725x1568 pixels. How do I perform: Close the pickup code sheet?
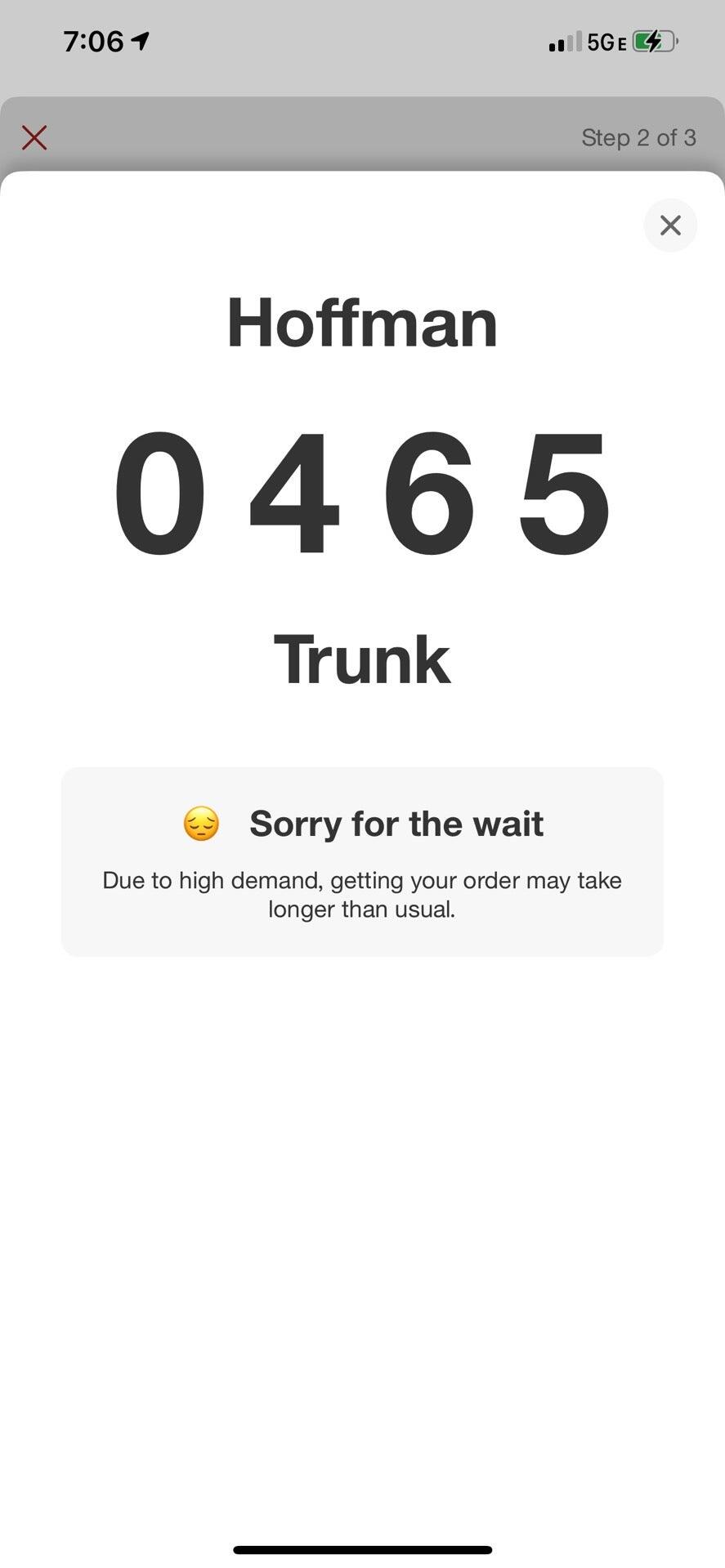coord(670,225)
